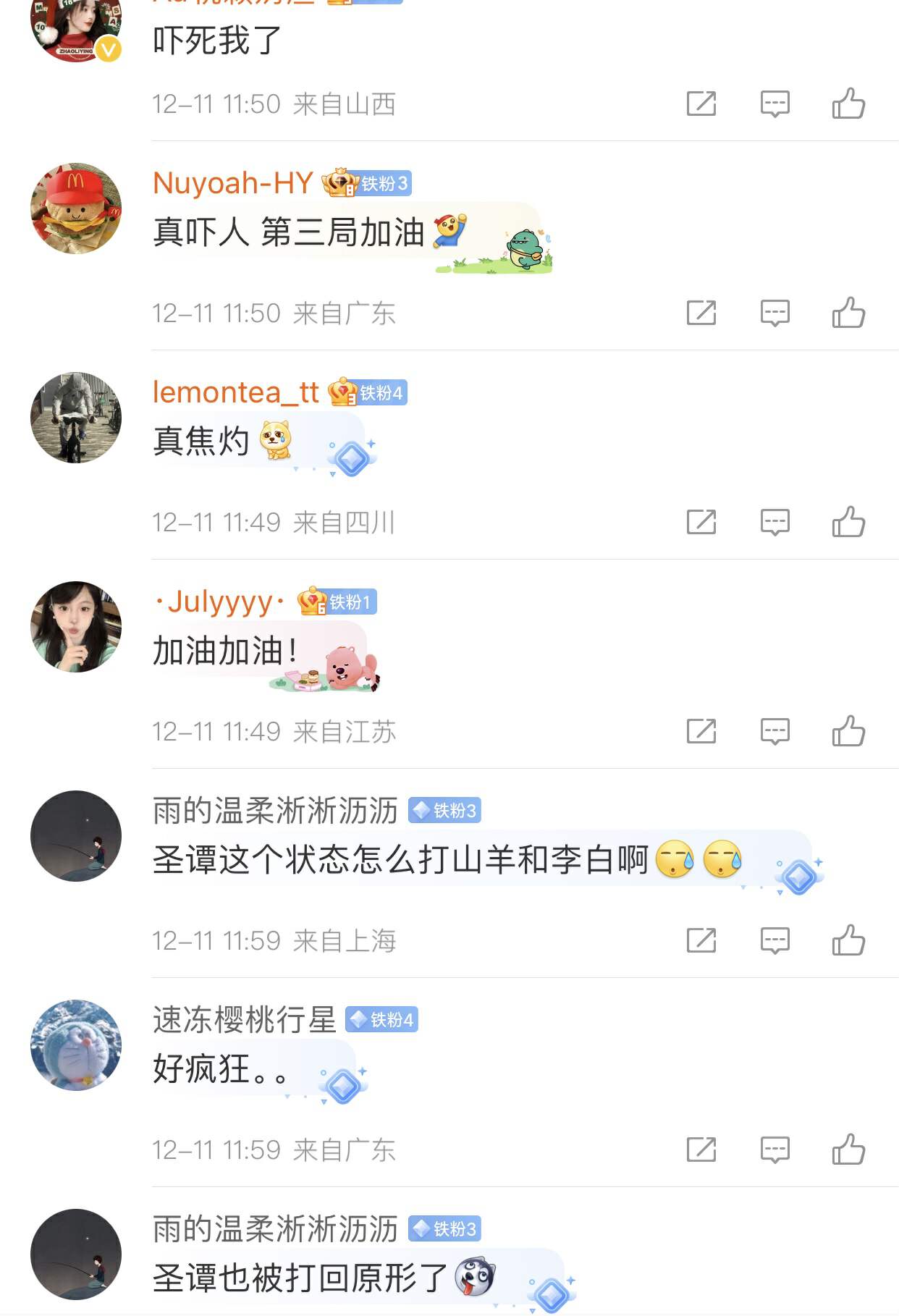Like the comment posted from 山西

pyautogui.click(x=848, y=104)
